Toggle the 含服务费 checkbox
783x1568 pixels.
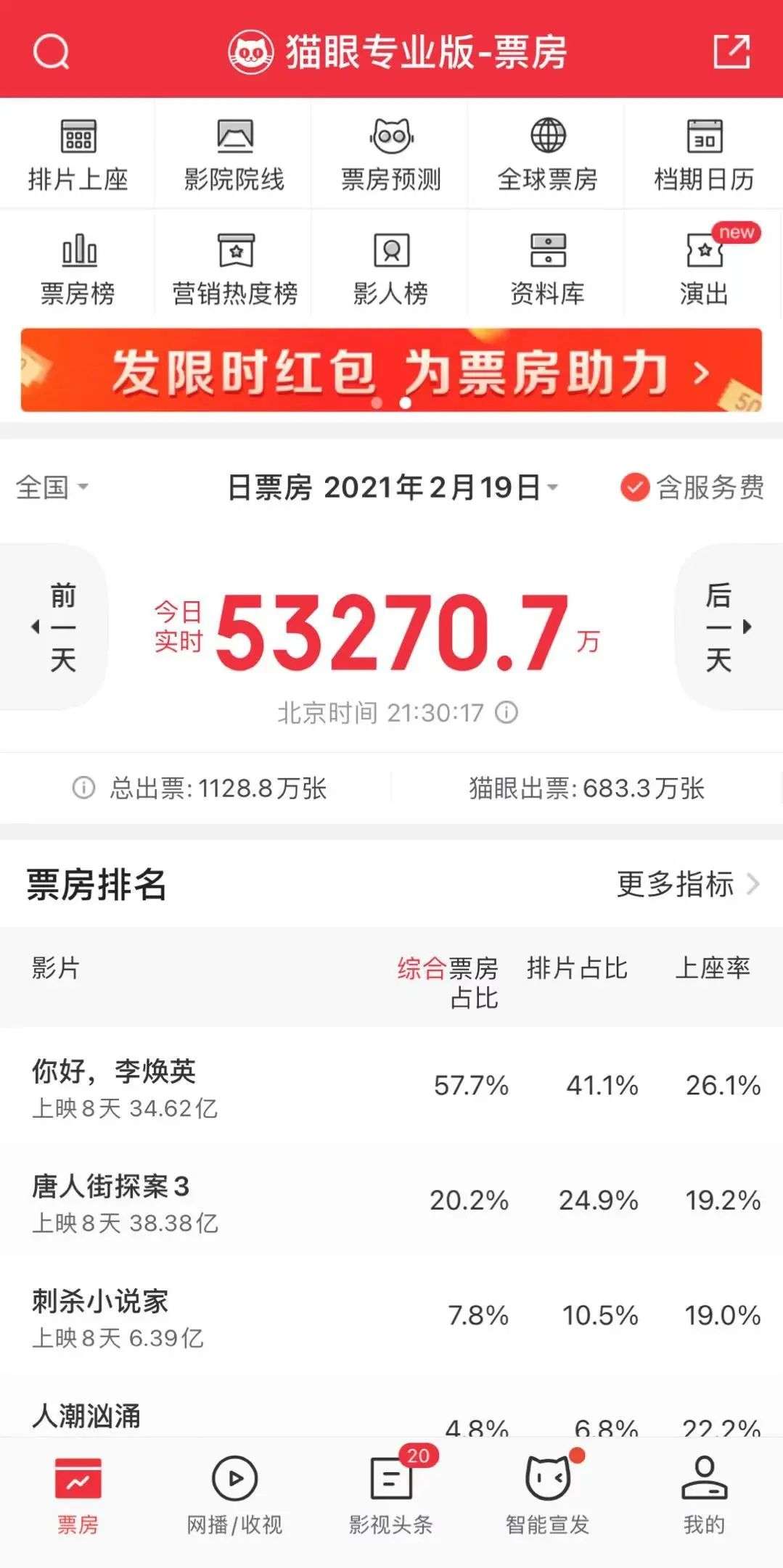(x=692, y=487)
